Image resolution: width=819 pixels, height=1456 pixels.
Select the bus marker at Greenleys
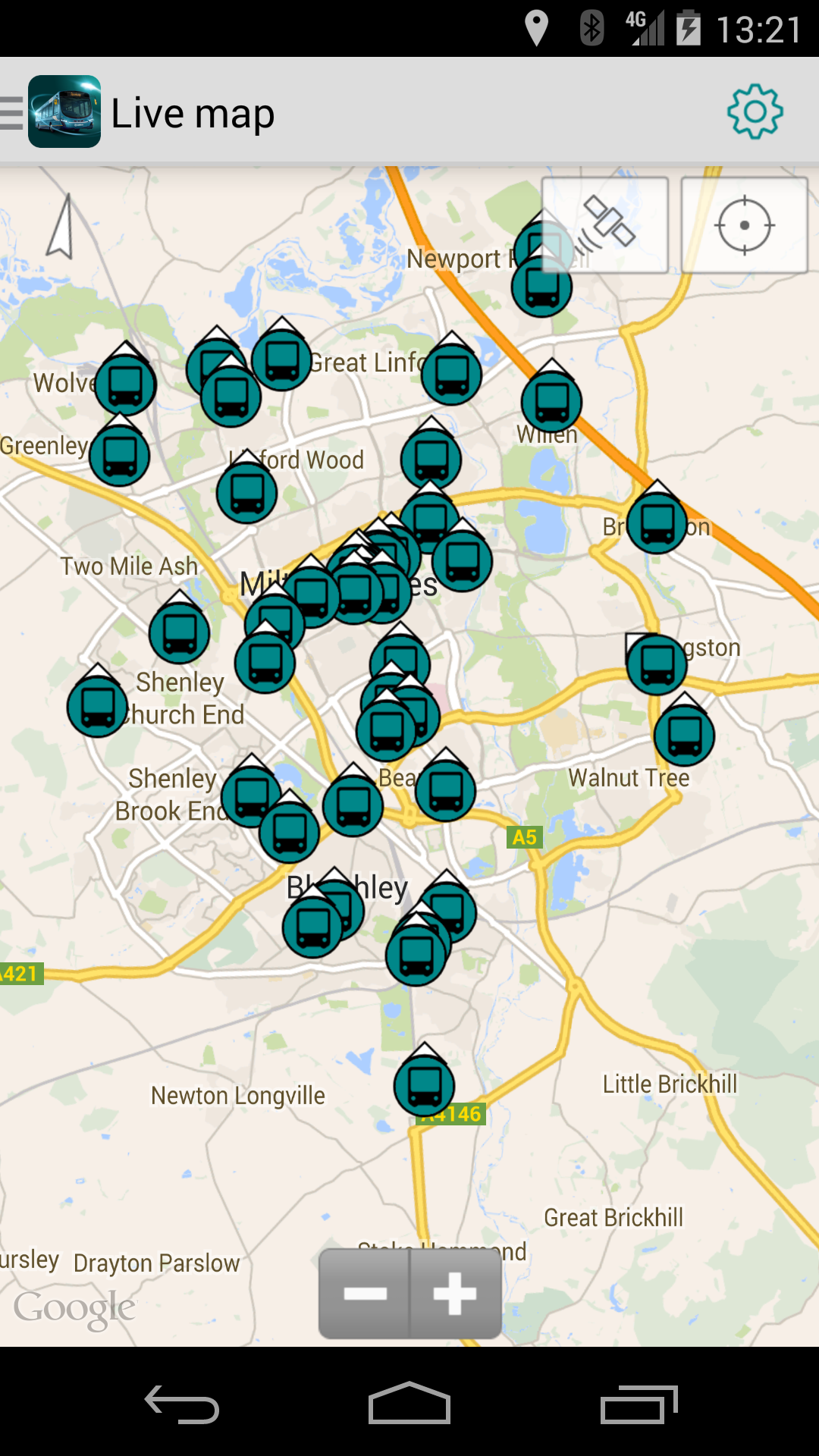pyautogui.click(x=120, y=455)
